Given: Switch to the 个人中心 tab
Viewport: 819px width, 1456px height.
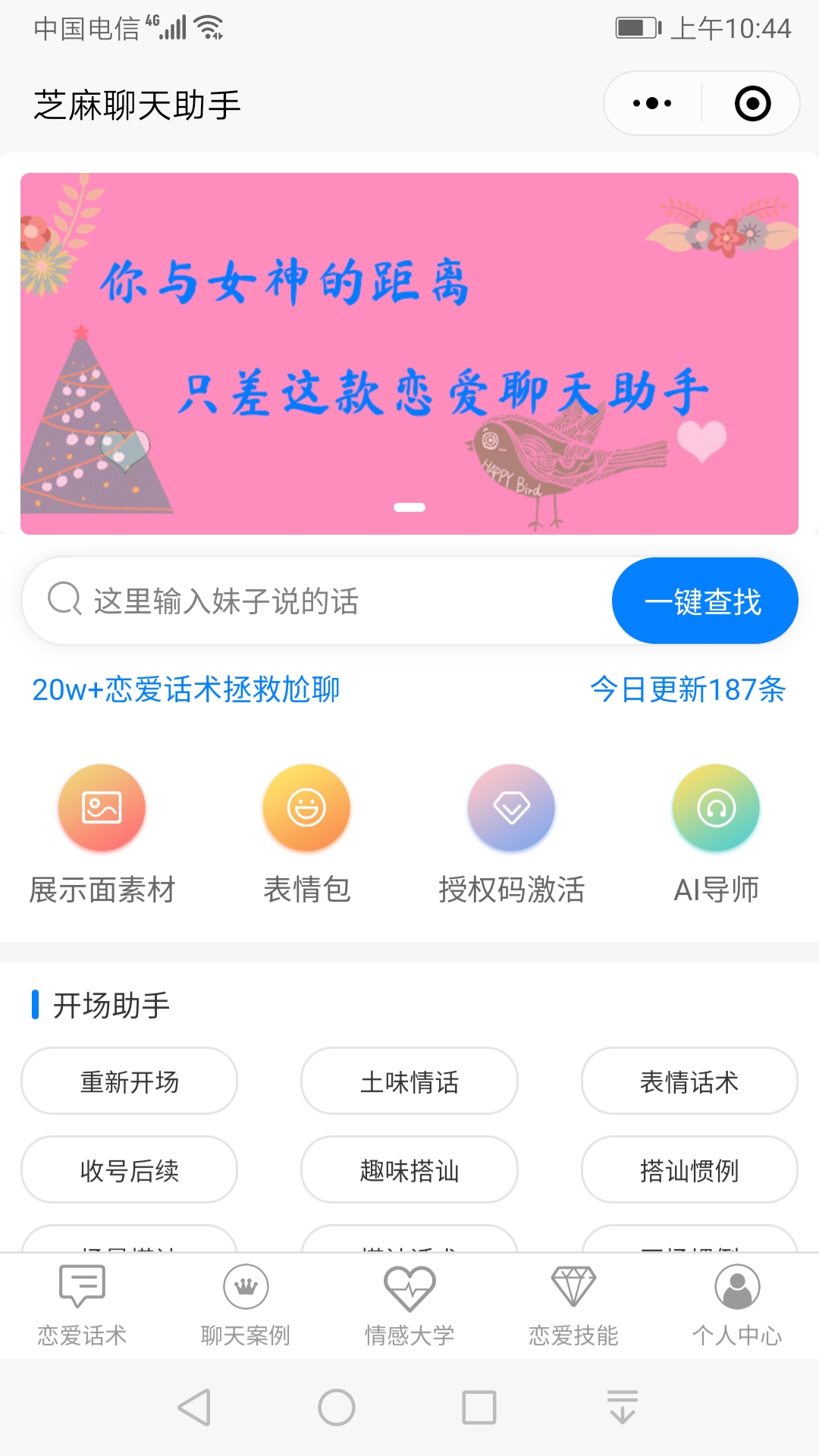Looking at the screenshot, I should tap(737, 1306).
